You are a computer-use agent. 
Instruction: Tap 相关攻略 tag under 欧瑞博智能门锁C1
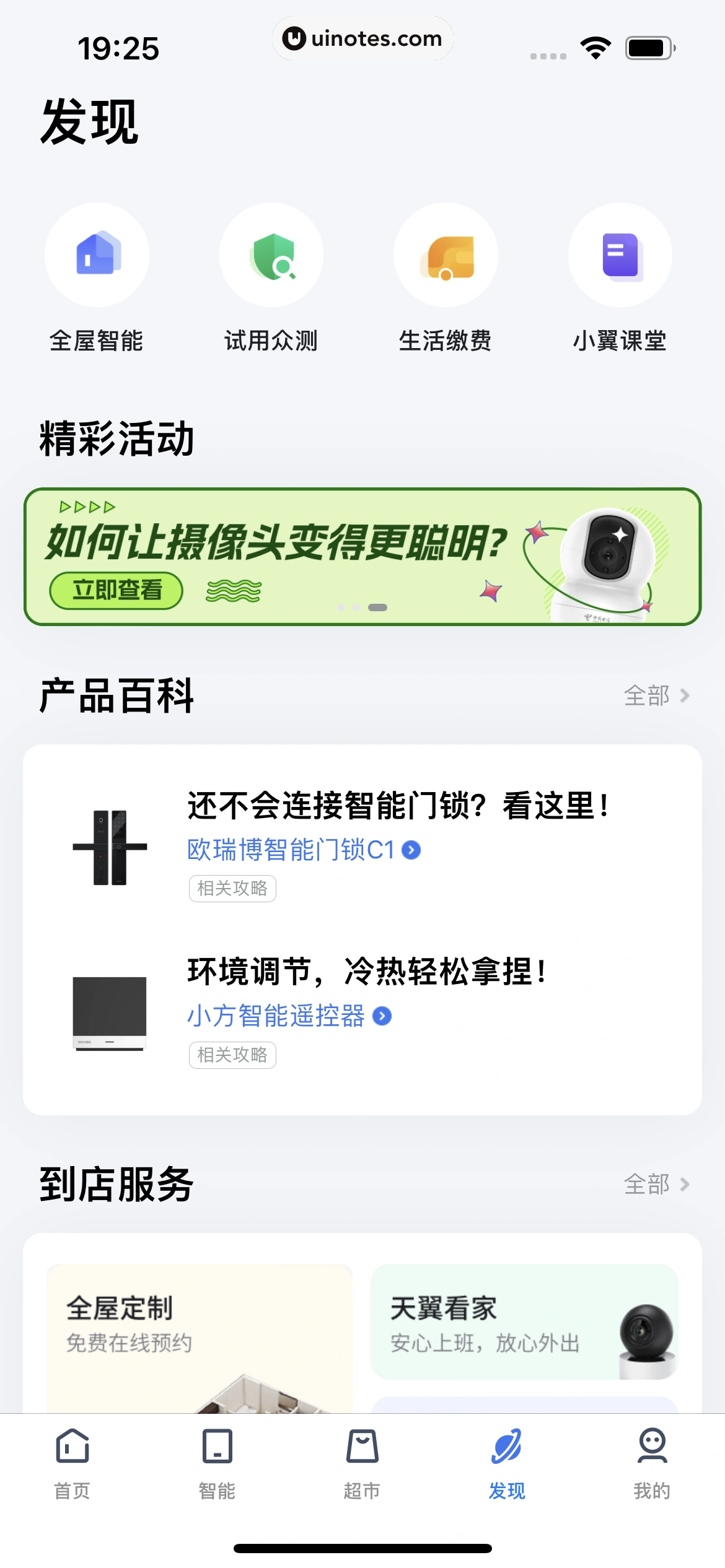[232, 889]
